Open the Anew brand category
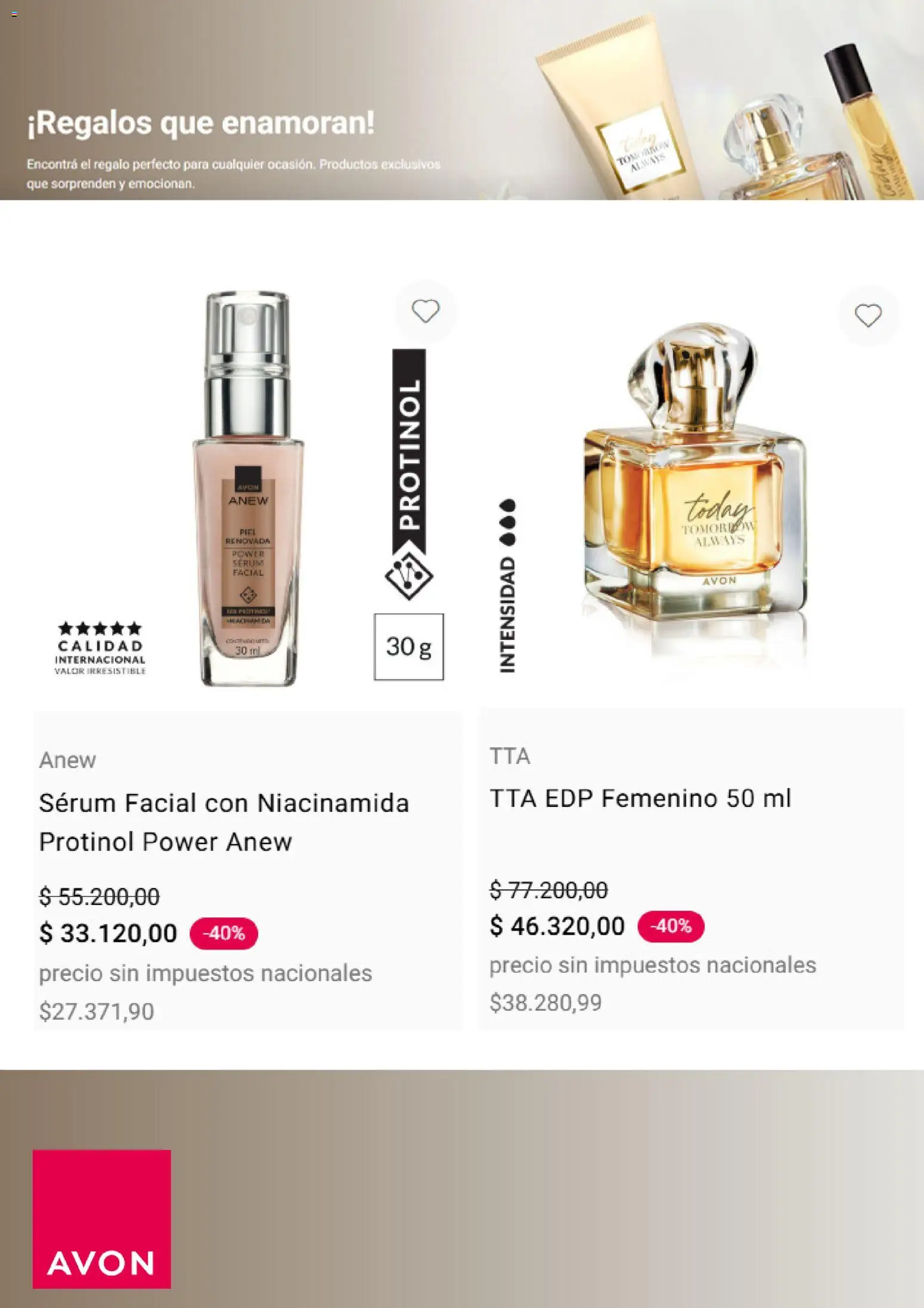Viewport: 924px width, 1308px height. (67, 760)
